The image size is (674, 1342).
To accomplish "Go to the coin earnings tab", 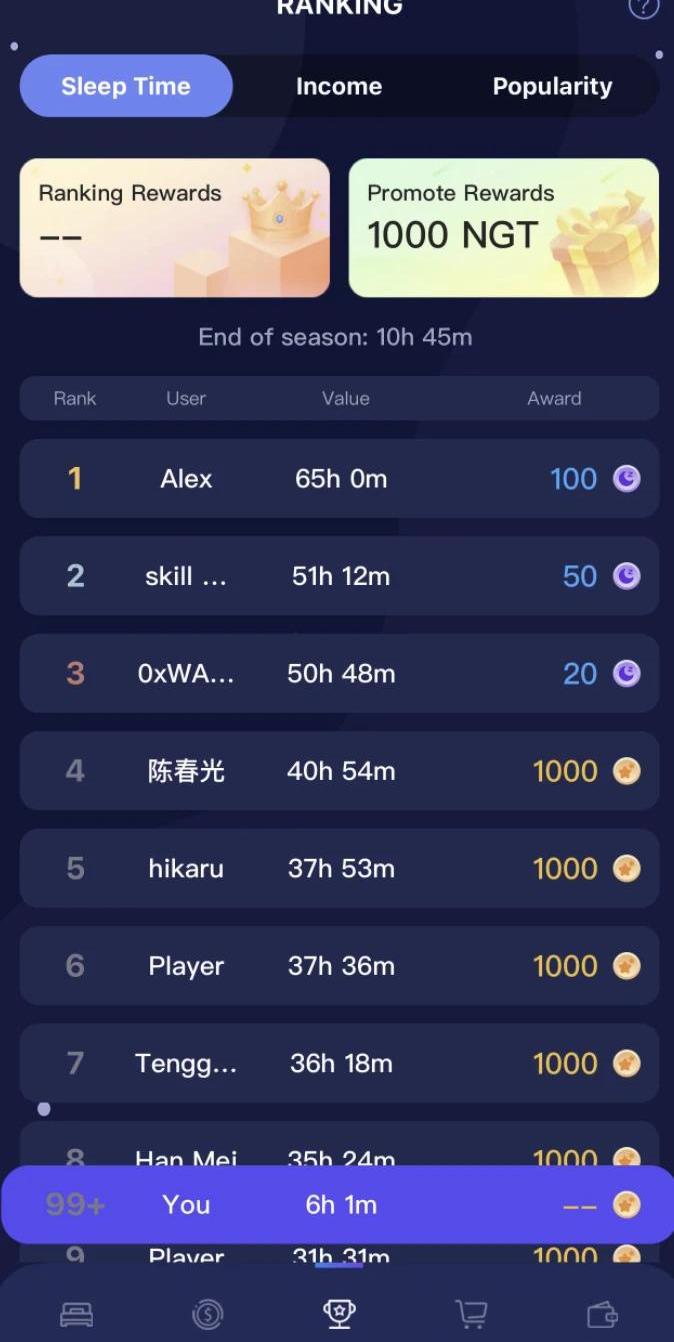I will 208,1313.
